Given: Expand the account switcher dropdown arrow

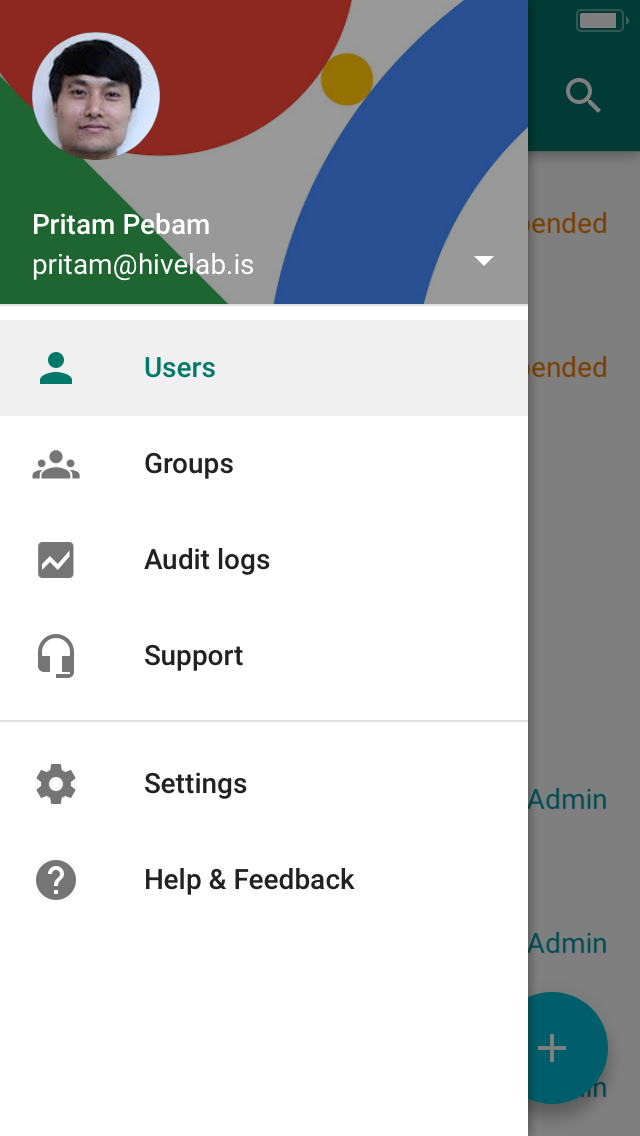Looking at the screenshot, I should click(x=484, y=261).
